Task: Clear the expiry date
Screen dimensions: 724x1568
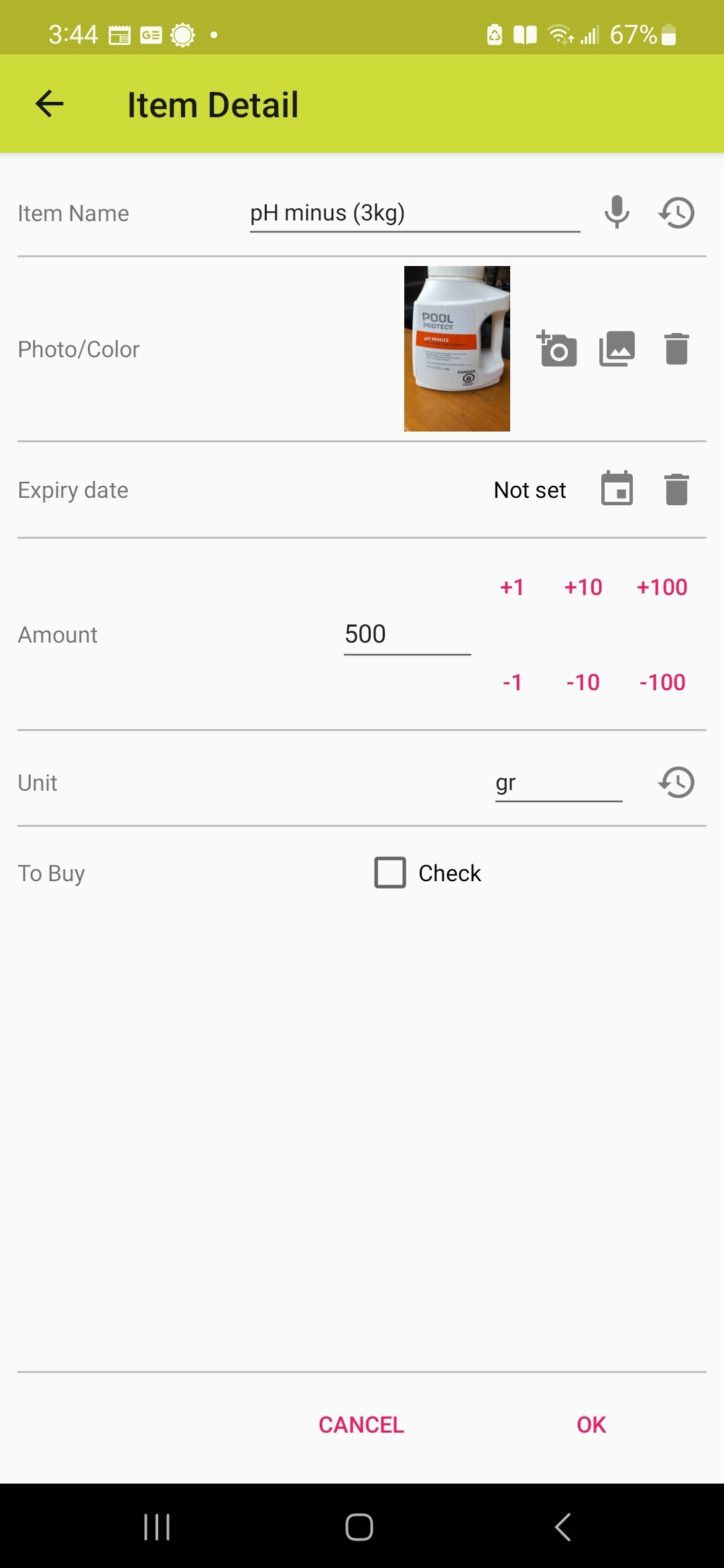Action: coord(676,488)
